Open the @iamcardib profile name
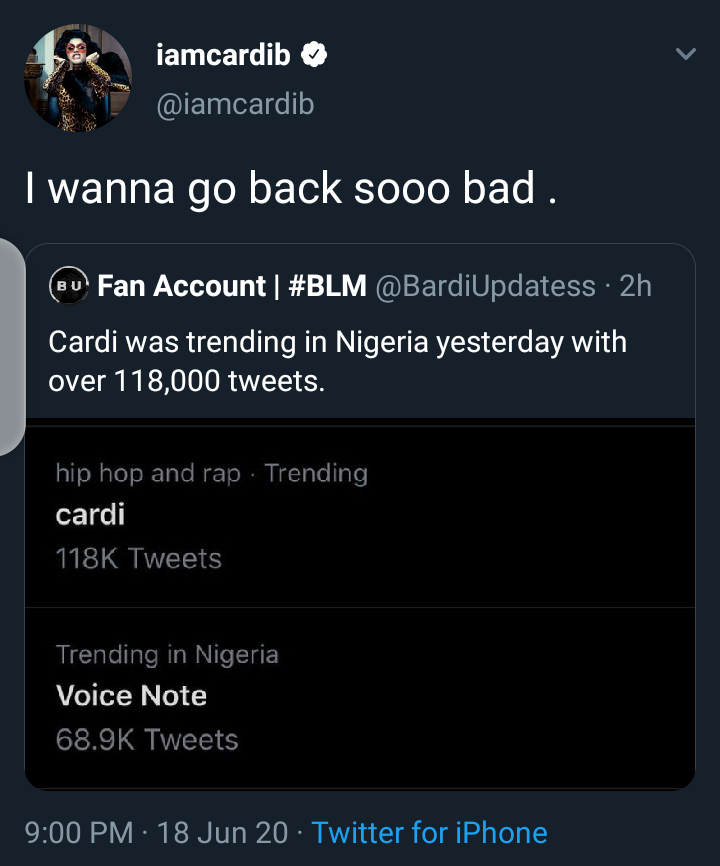This screenshot has height=866, width=720. pyautogui.click(x=224, y=55)
